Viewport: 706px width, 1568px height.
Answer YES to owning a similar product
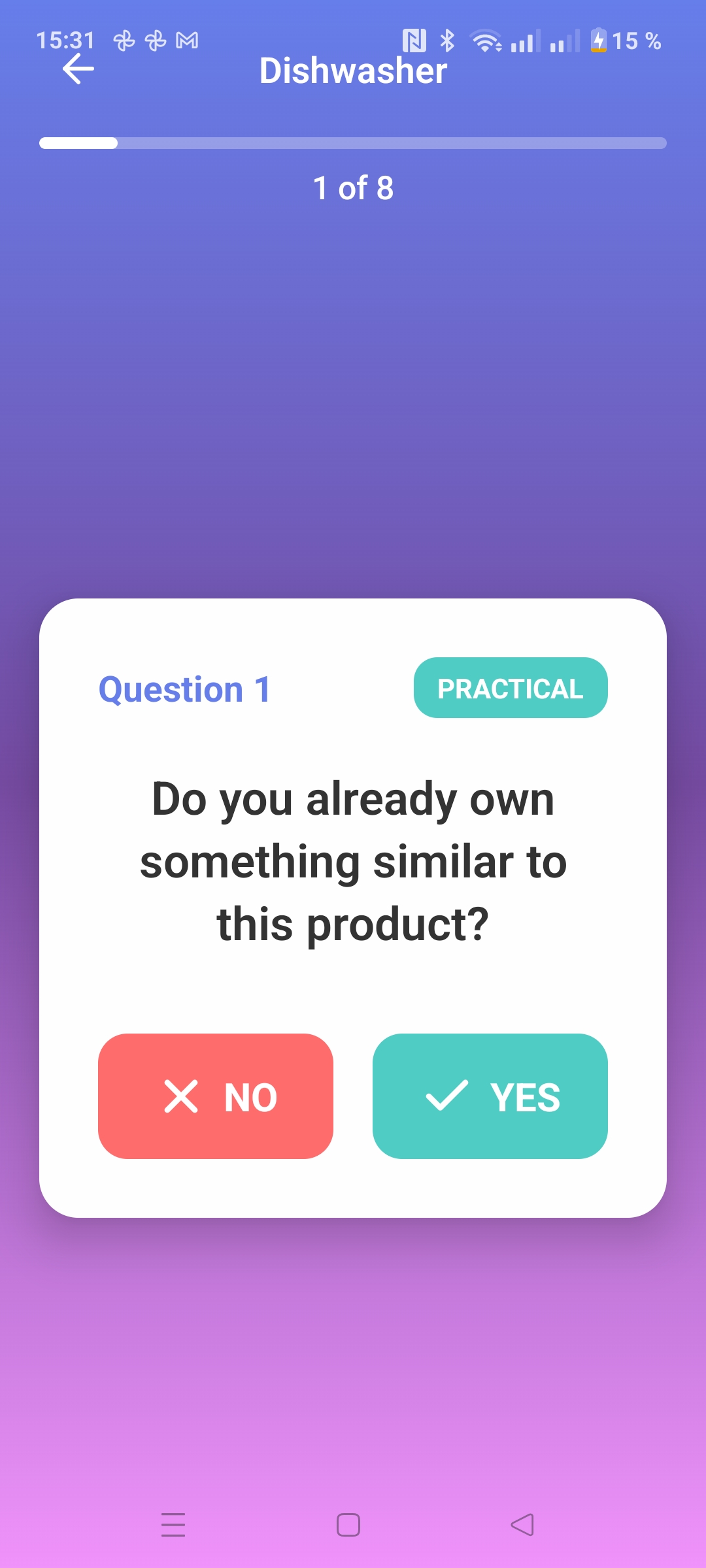pyautogui.click(x=490, y=1096)
